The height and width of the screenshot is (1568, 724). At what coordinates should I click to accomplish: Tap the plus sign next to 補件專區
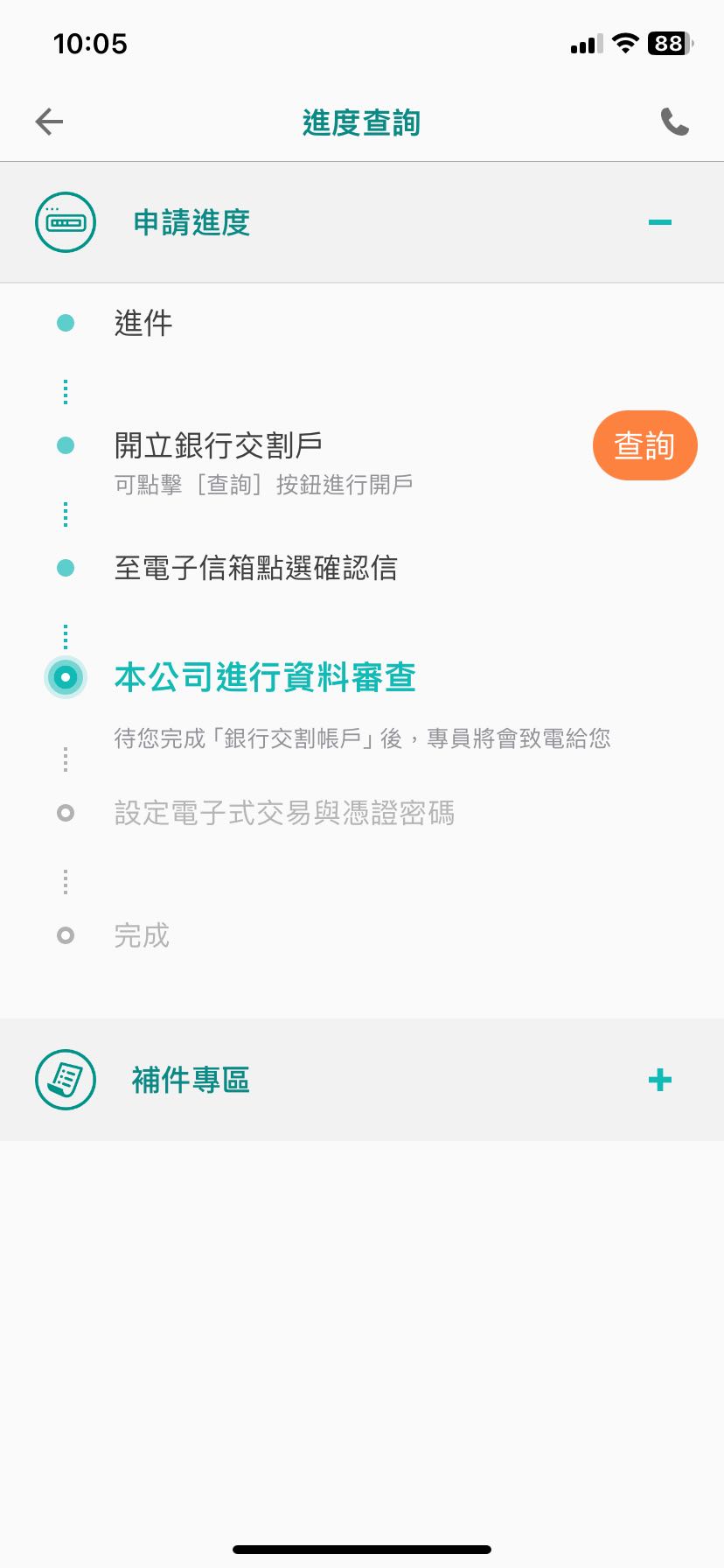tap(661, 1080)
